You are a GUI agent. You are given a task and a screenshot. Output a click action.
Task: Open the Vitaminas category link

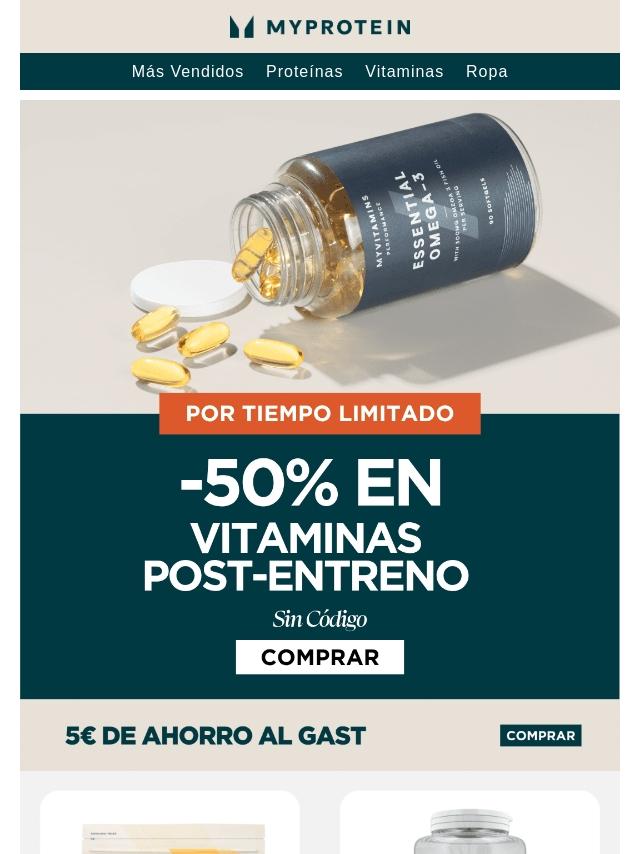tap(404, 72)
